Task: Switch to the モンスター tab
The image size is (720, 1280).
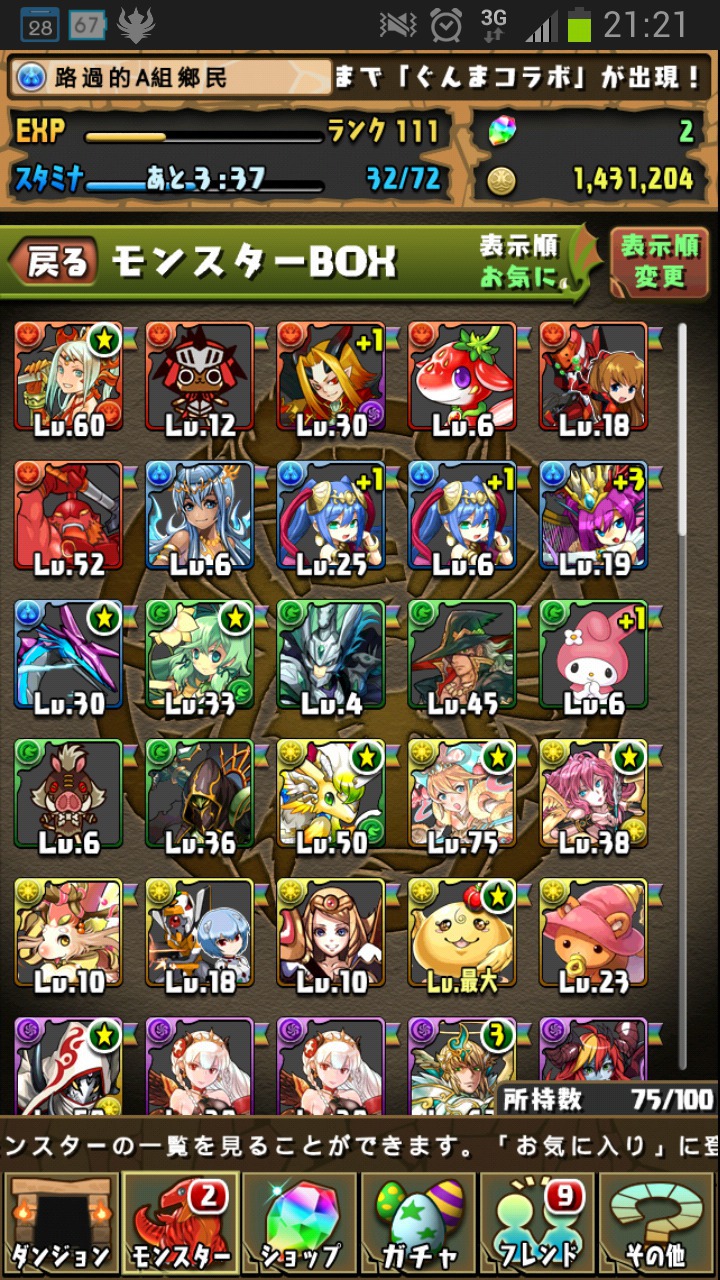Action: (180, 1224)
